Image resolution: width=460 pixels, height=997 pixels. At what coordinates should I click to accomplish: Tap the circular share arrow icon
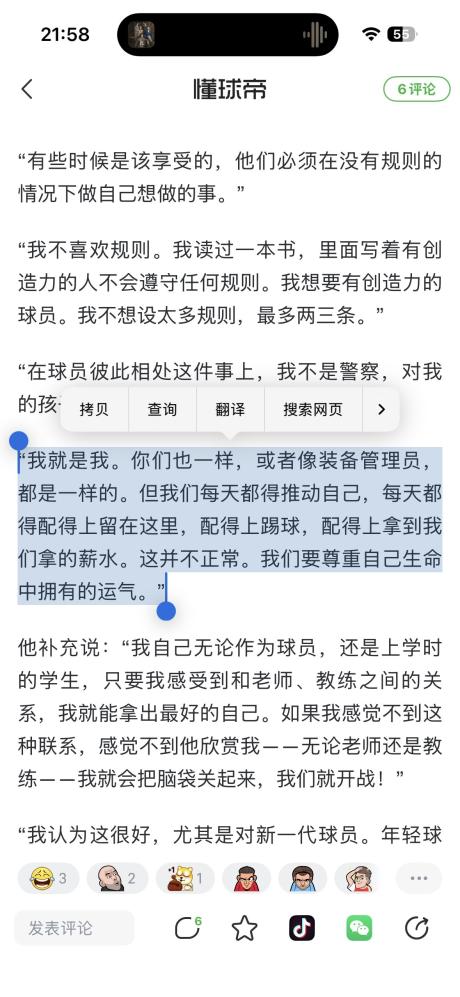coord(417,928)
